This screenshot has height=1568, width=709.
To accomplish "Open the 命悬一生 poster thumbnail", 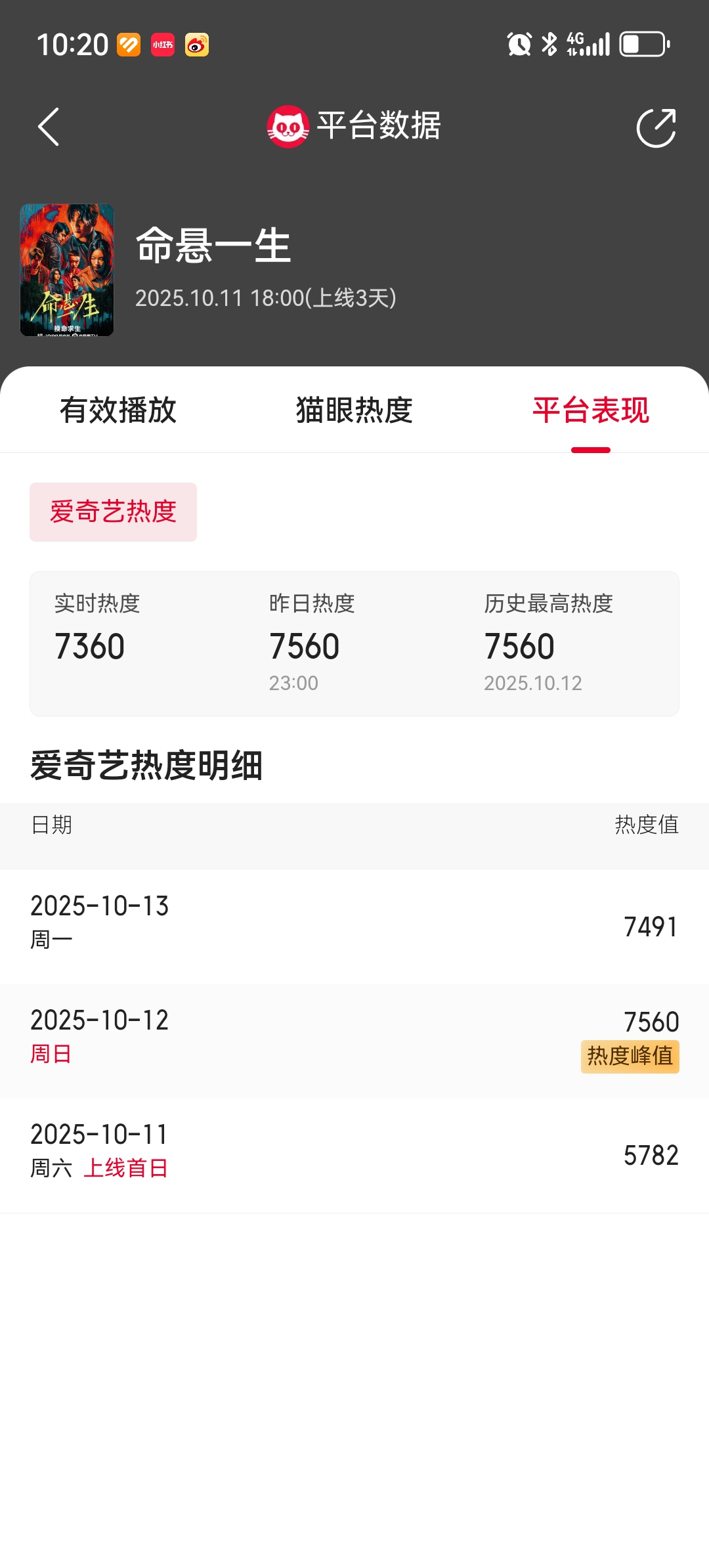I will 69,268.
